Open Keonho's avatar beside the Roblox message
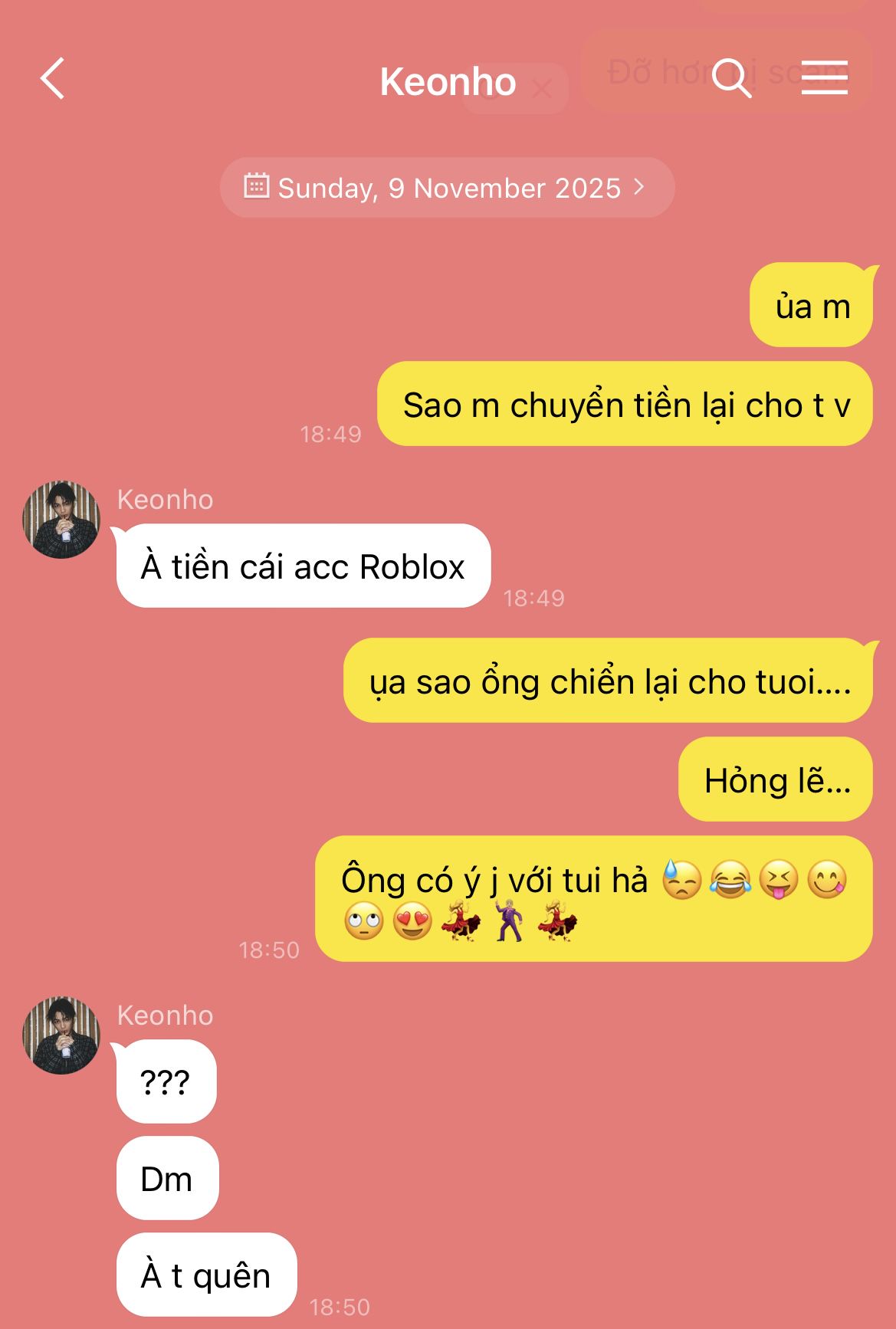 61,520
